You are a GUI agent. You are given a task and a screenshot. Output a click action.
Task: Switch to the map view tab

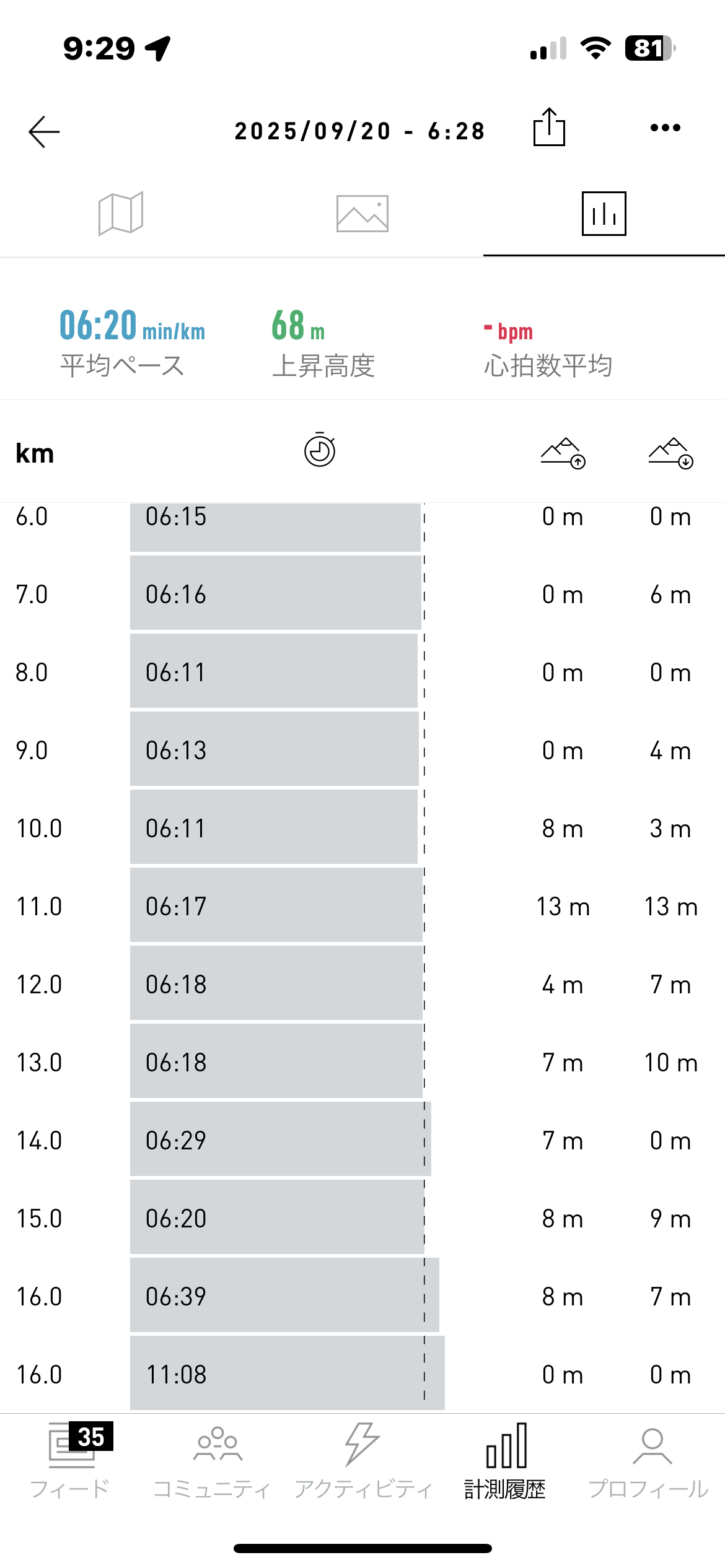121,213
